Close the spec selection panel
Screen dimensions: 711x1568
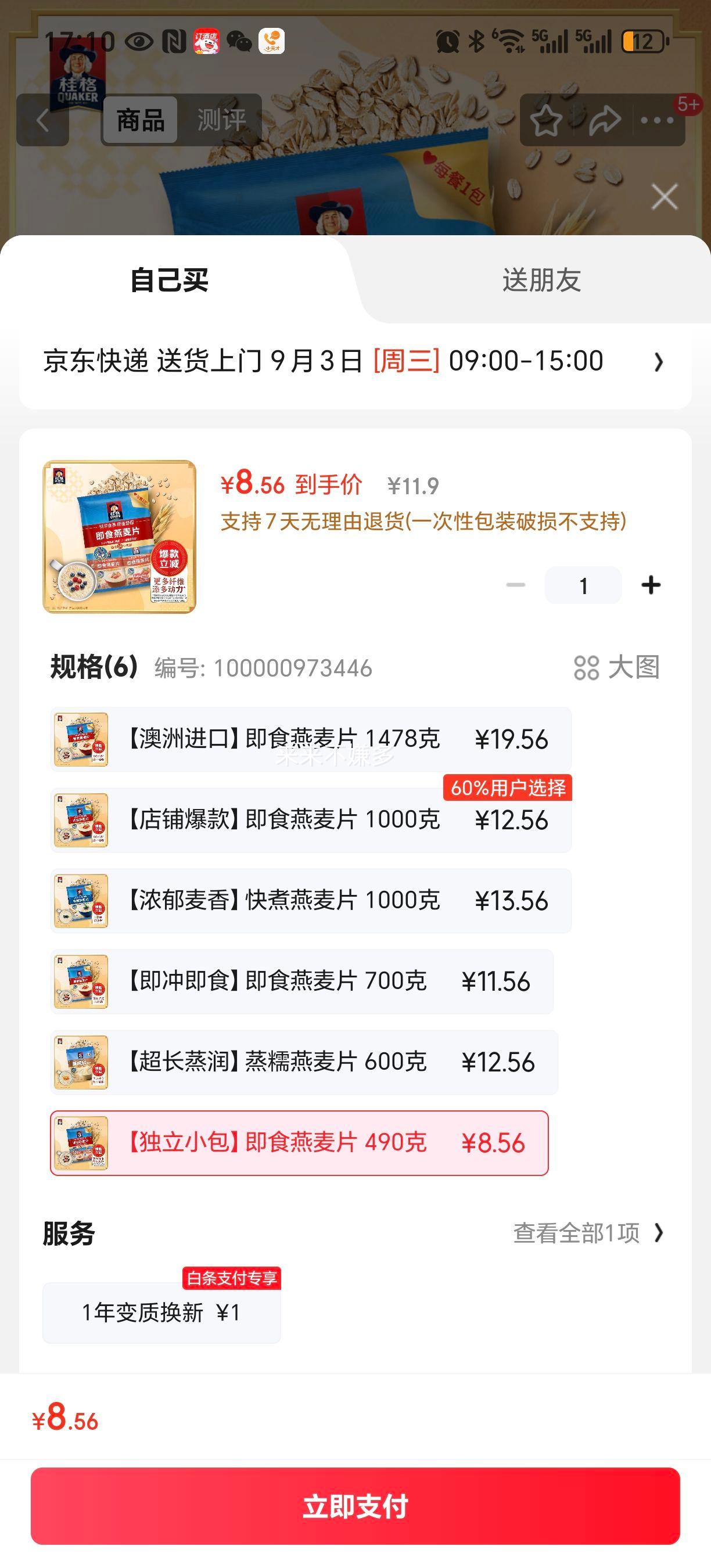coord(663,197)
